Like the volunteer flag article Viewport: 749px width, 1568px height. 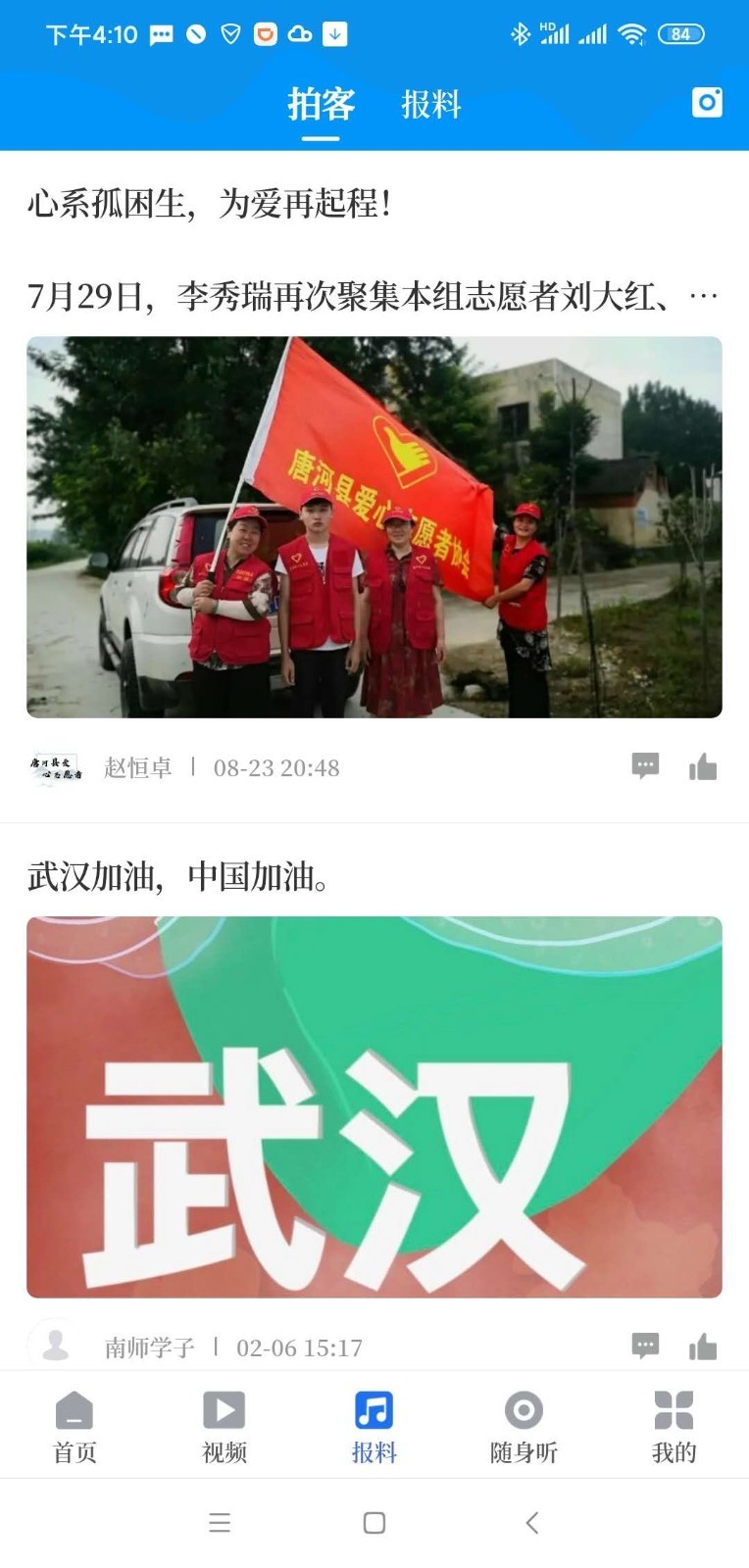pyautogui.click(x=704, y=767)
